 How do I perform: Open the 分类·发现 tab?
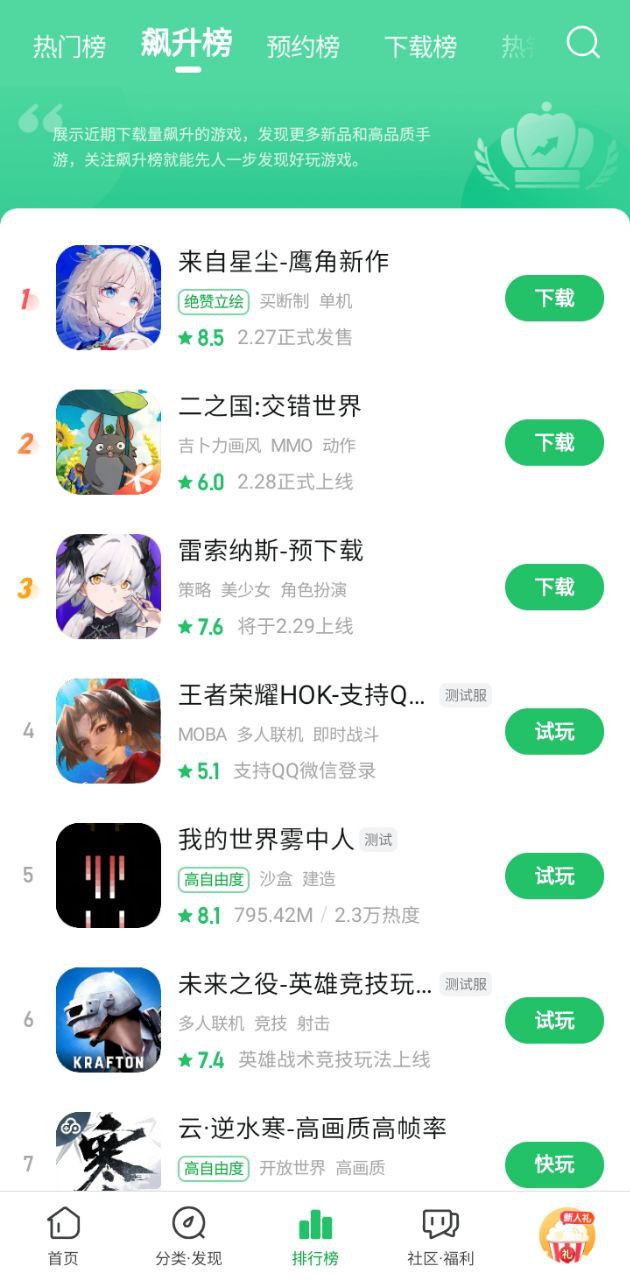pyautogui.click(x=188, y=1236)
